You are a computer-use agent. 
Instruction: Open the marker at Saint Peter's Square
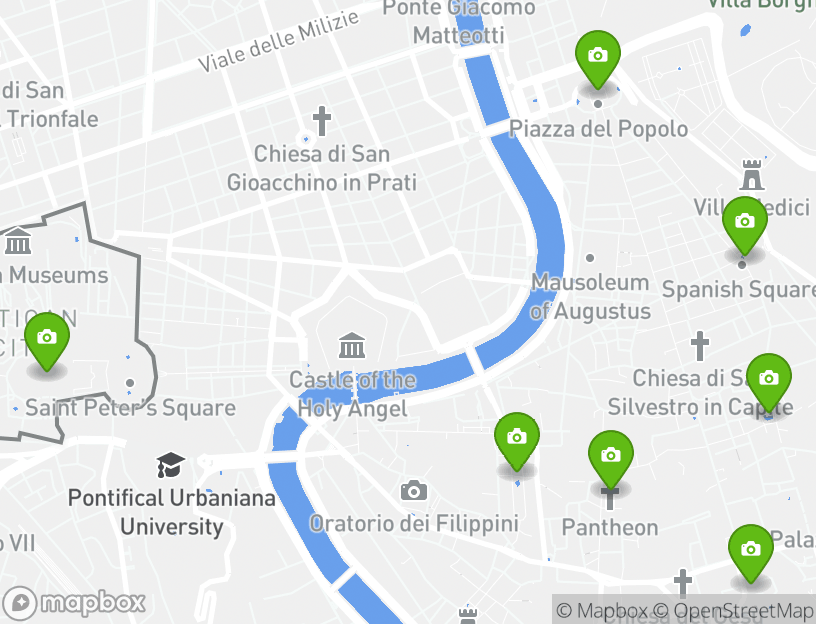click(46, 340)
